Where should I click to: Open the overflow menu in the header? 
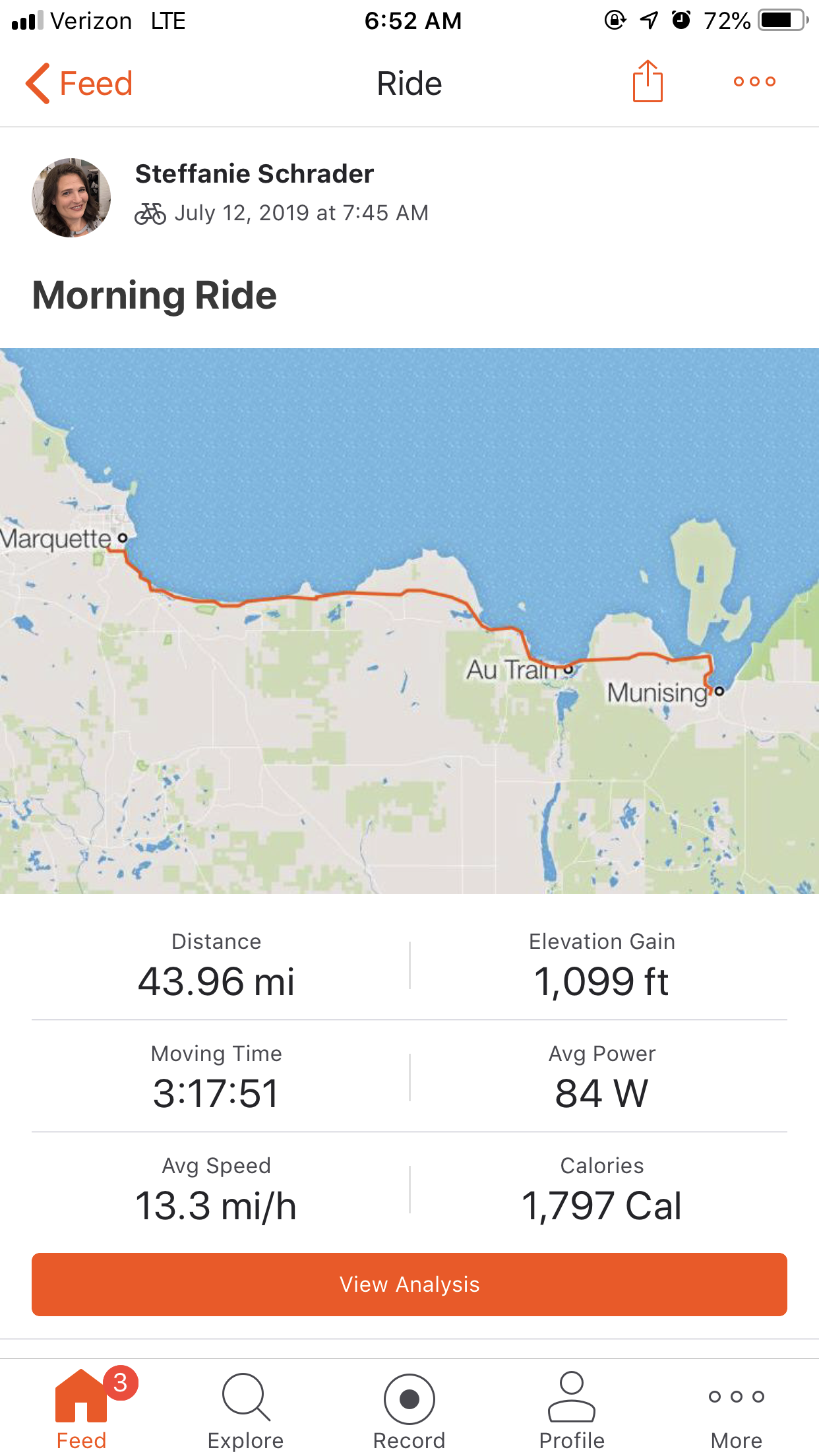[x=754, y=82]
